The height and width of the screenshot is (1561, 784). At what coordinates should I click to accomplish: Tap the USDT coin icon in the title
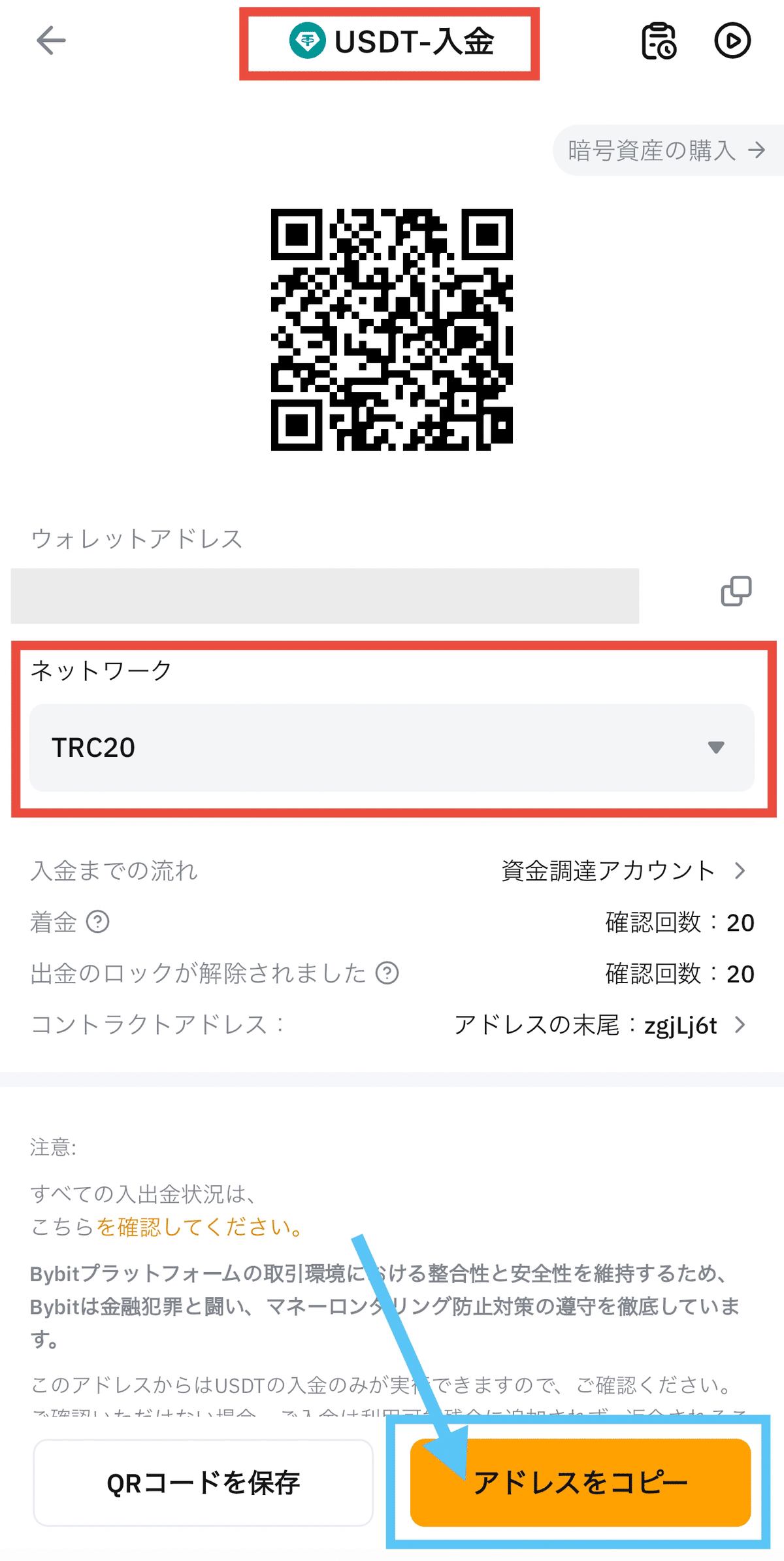point(308,41)
